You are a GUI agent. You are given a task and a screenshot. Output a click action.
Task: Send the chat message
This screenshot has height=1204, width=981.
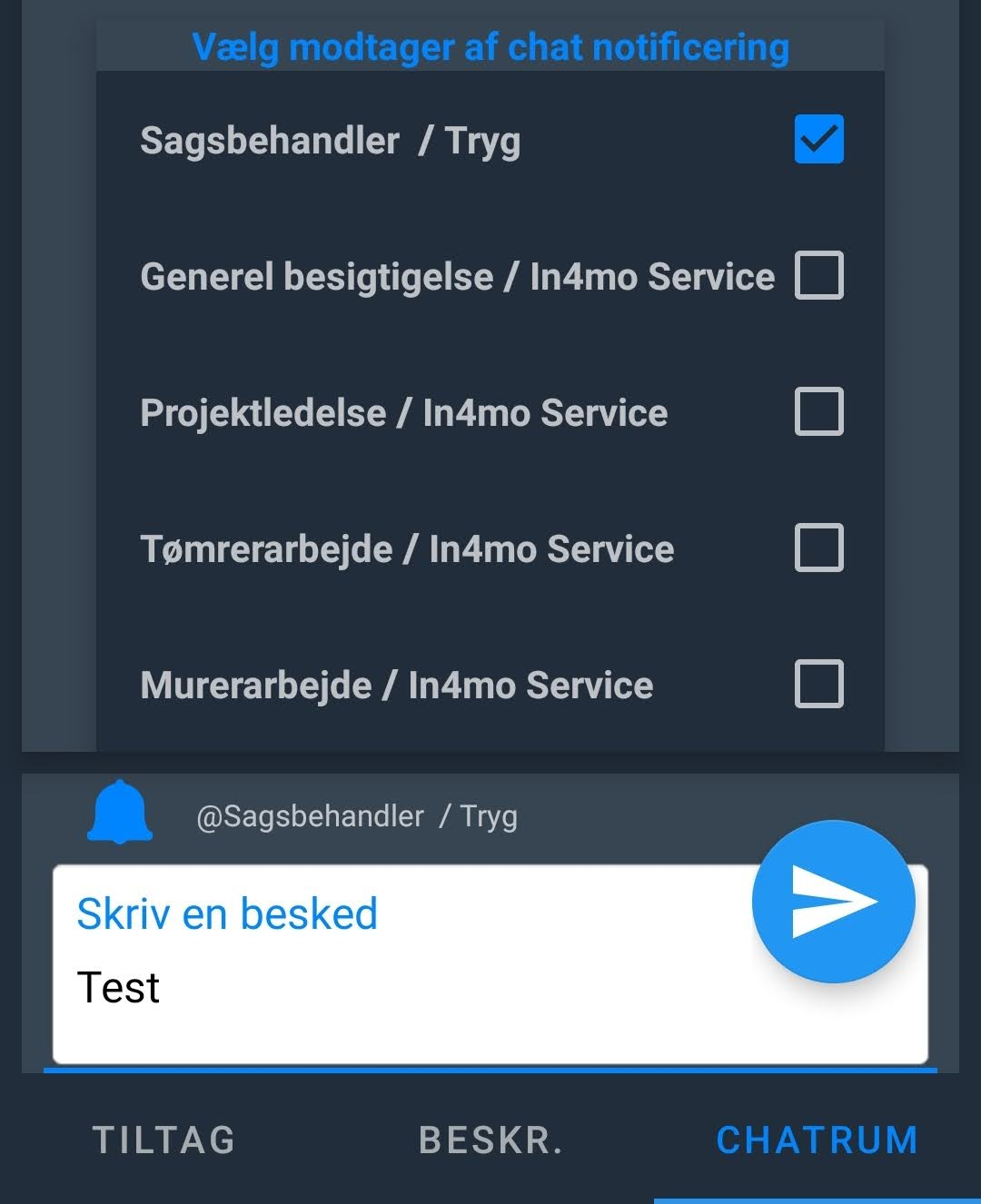(833, 901)
